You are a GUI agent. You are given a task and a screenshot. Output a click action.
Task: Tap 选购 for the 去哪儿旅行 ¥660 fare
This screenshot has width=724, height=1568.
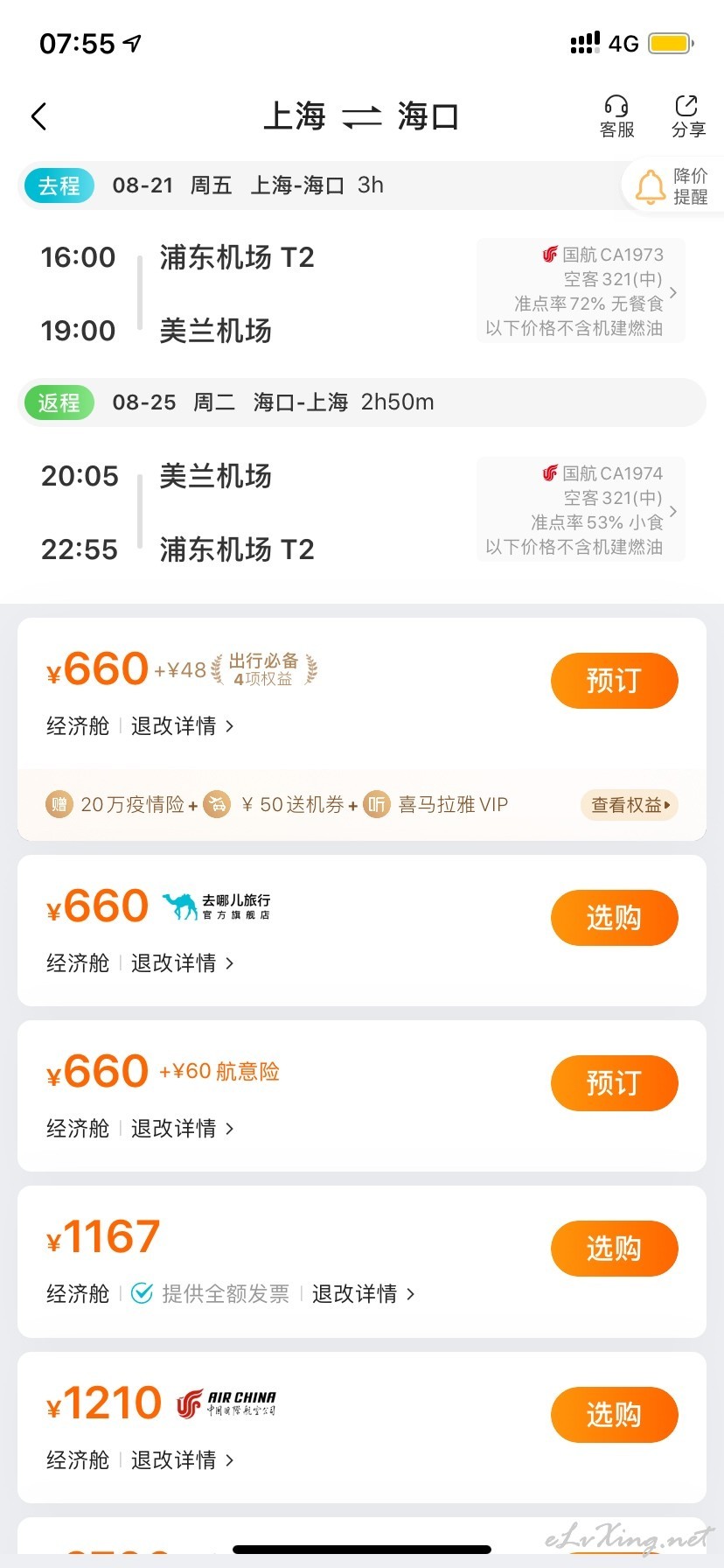tap(614, 918)
